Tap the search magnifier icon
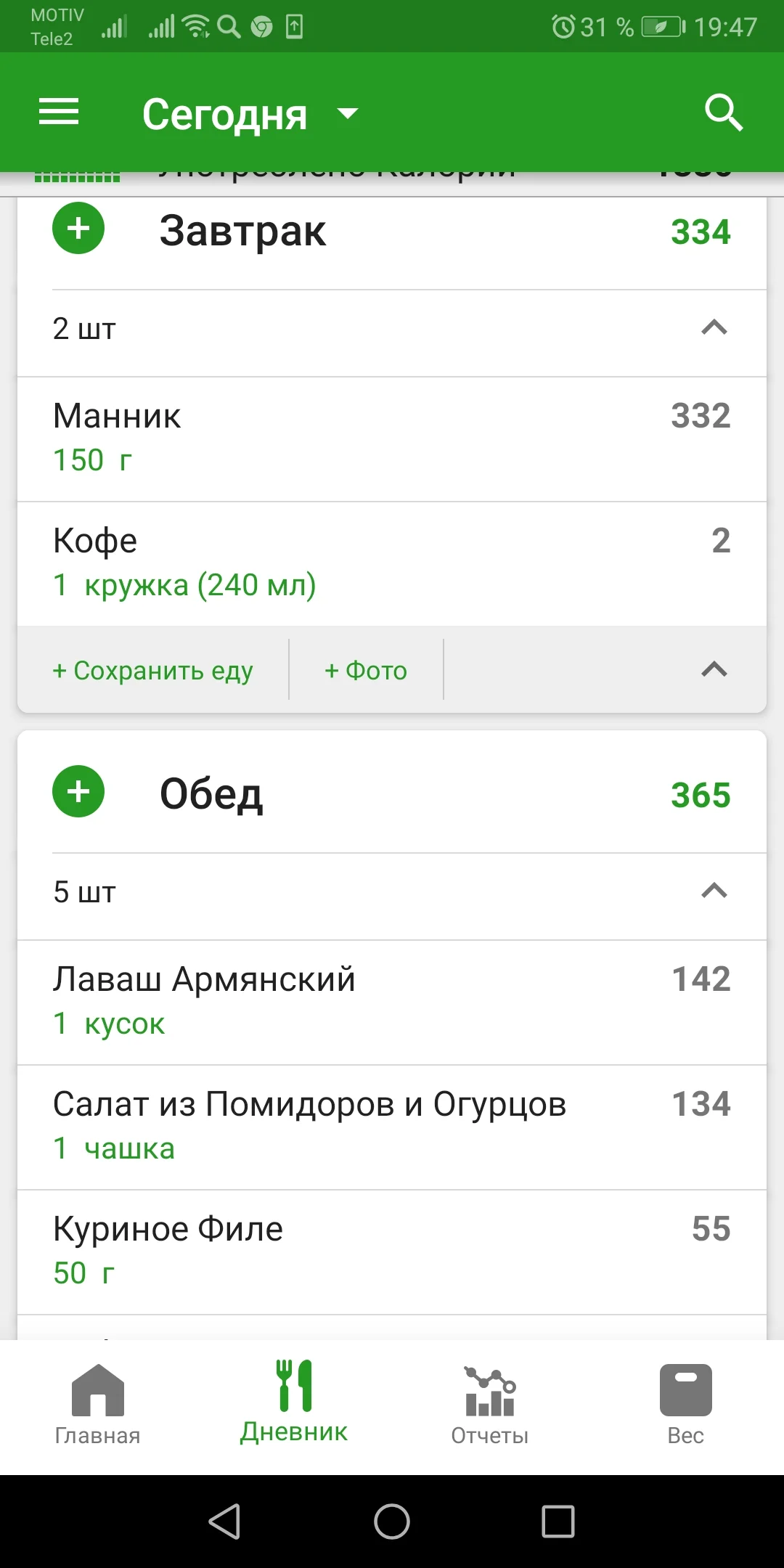 click(723, 113)
